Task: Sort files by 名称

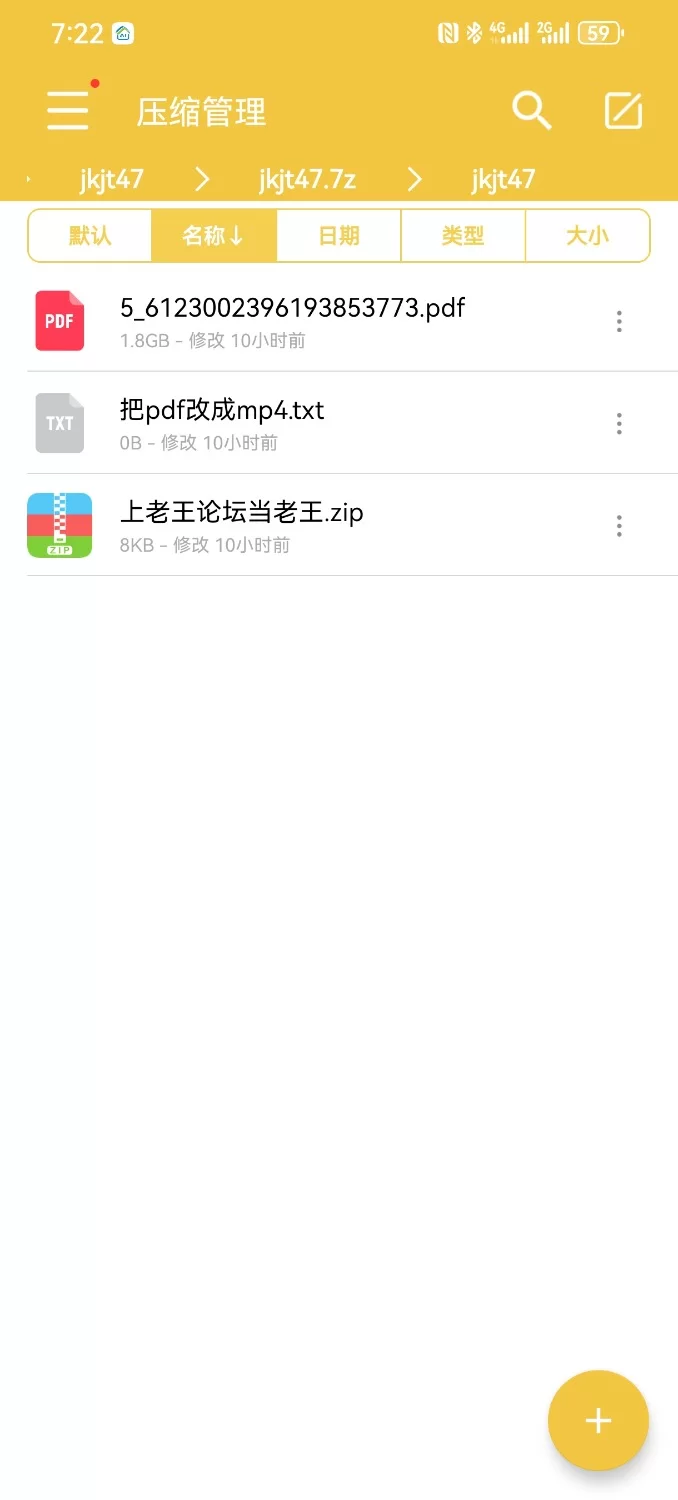Action: [x=213, y=236]
